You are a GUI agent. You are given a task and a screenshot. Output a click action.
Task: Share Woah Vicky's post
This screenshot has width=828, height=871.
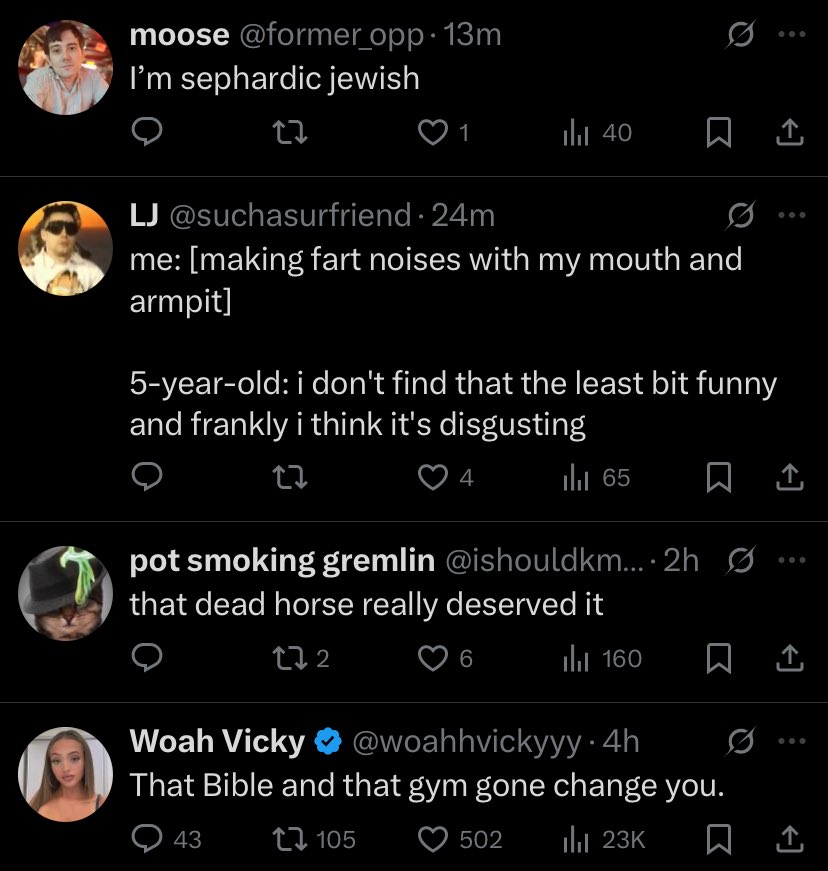(x=790, y=839)
